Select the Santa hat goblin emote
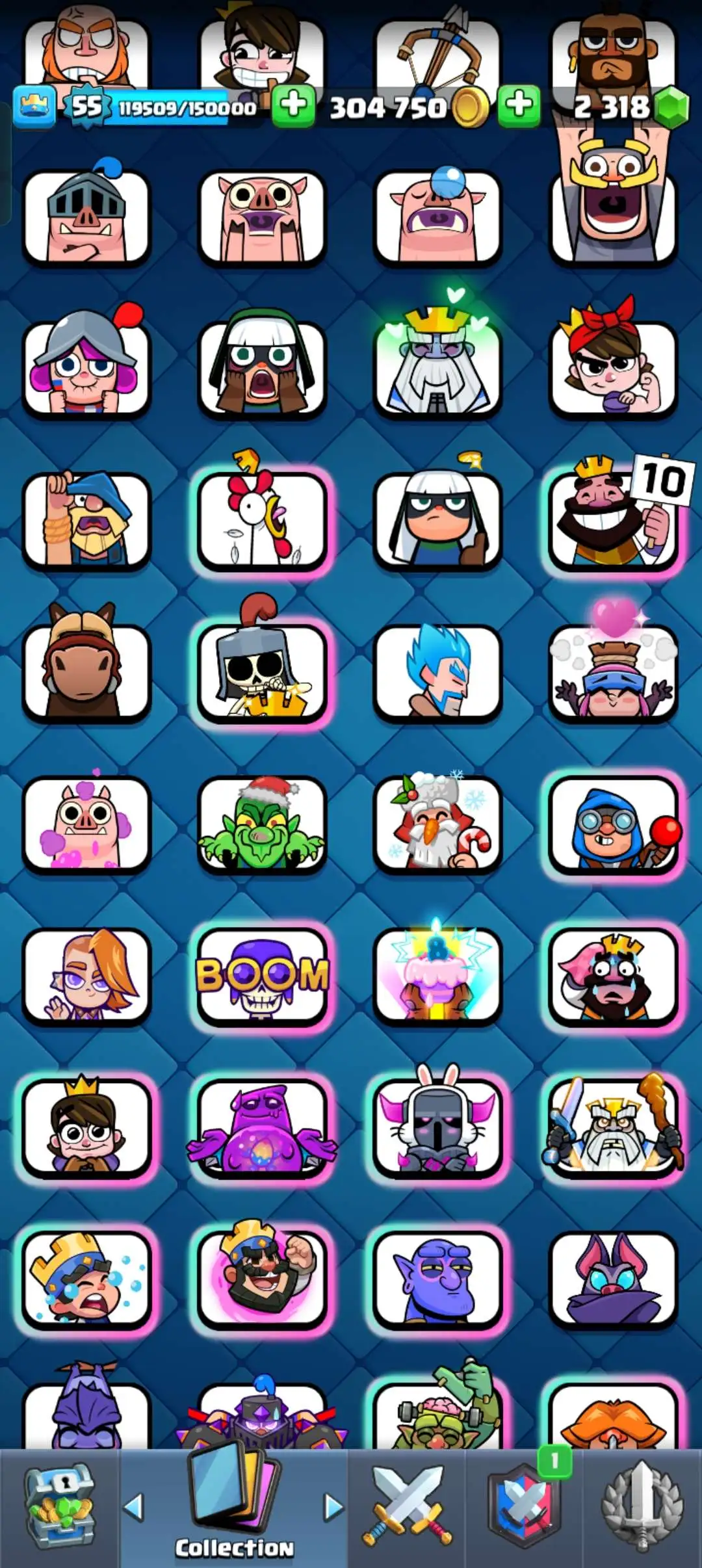 (263, 824)
